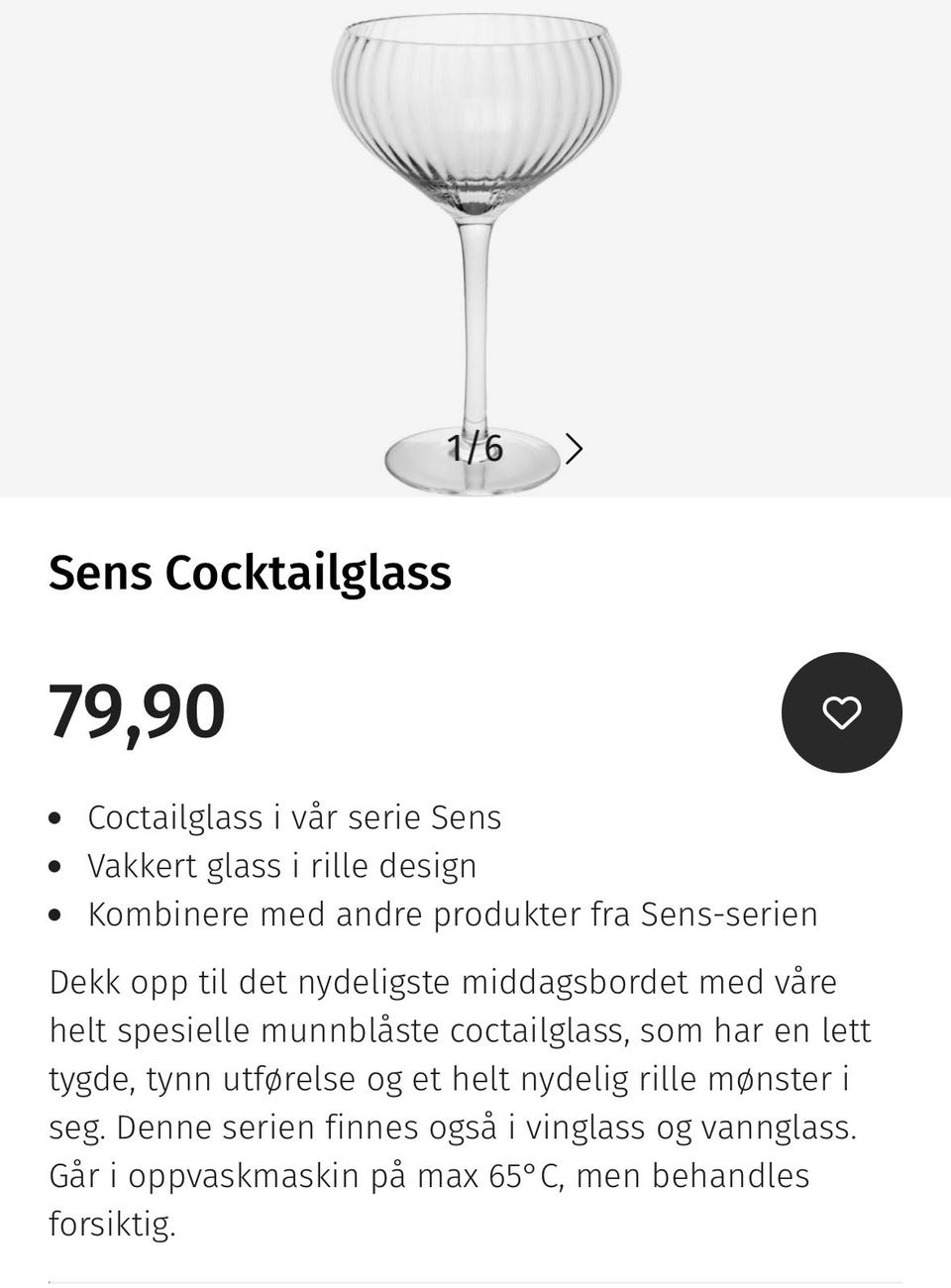
Task: Click the Sens-serien bullet point text
Action: tap(452, 913)
